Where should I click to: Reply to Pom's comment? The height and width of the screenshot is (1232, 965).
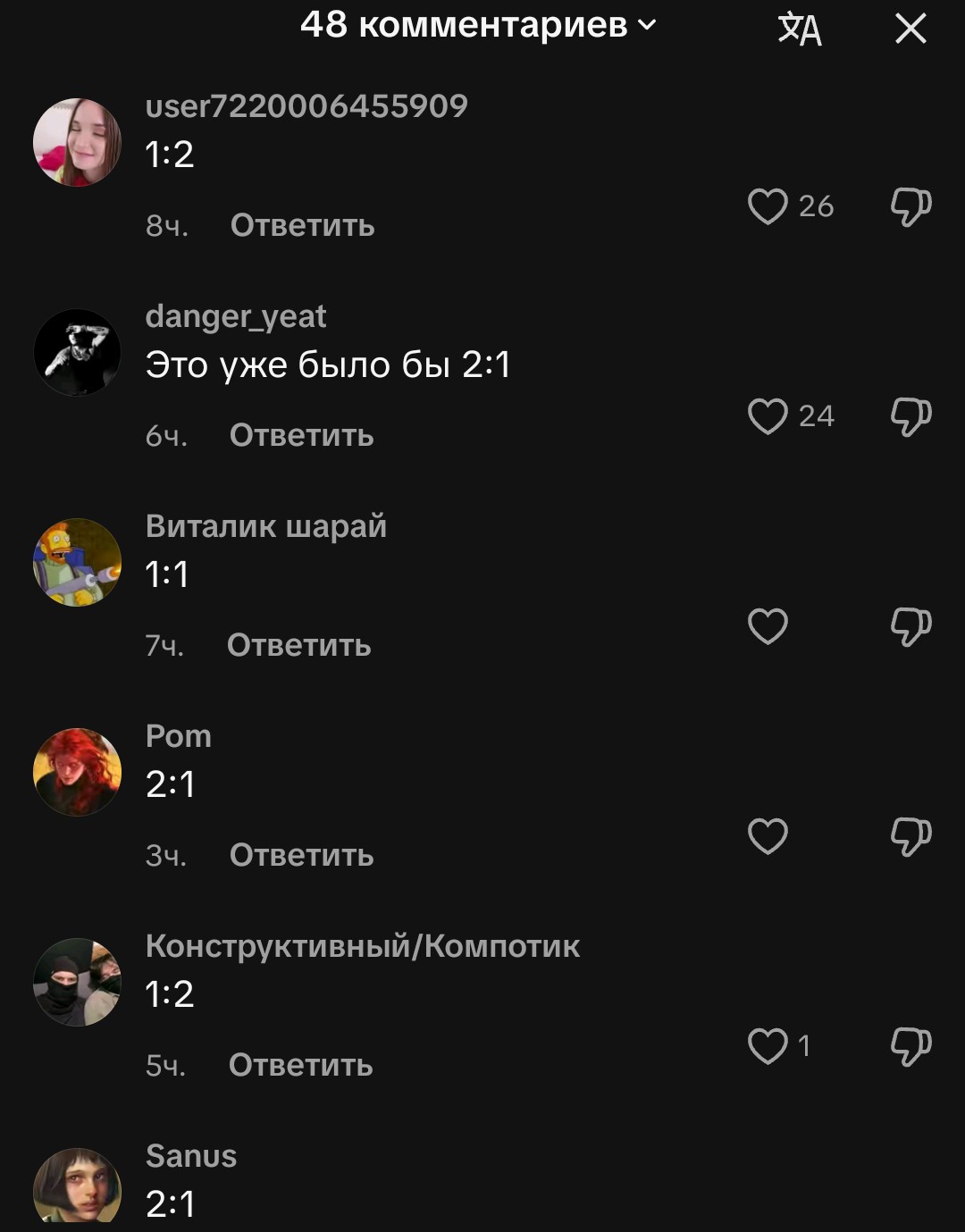301,855
